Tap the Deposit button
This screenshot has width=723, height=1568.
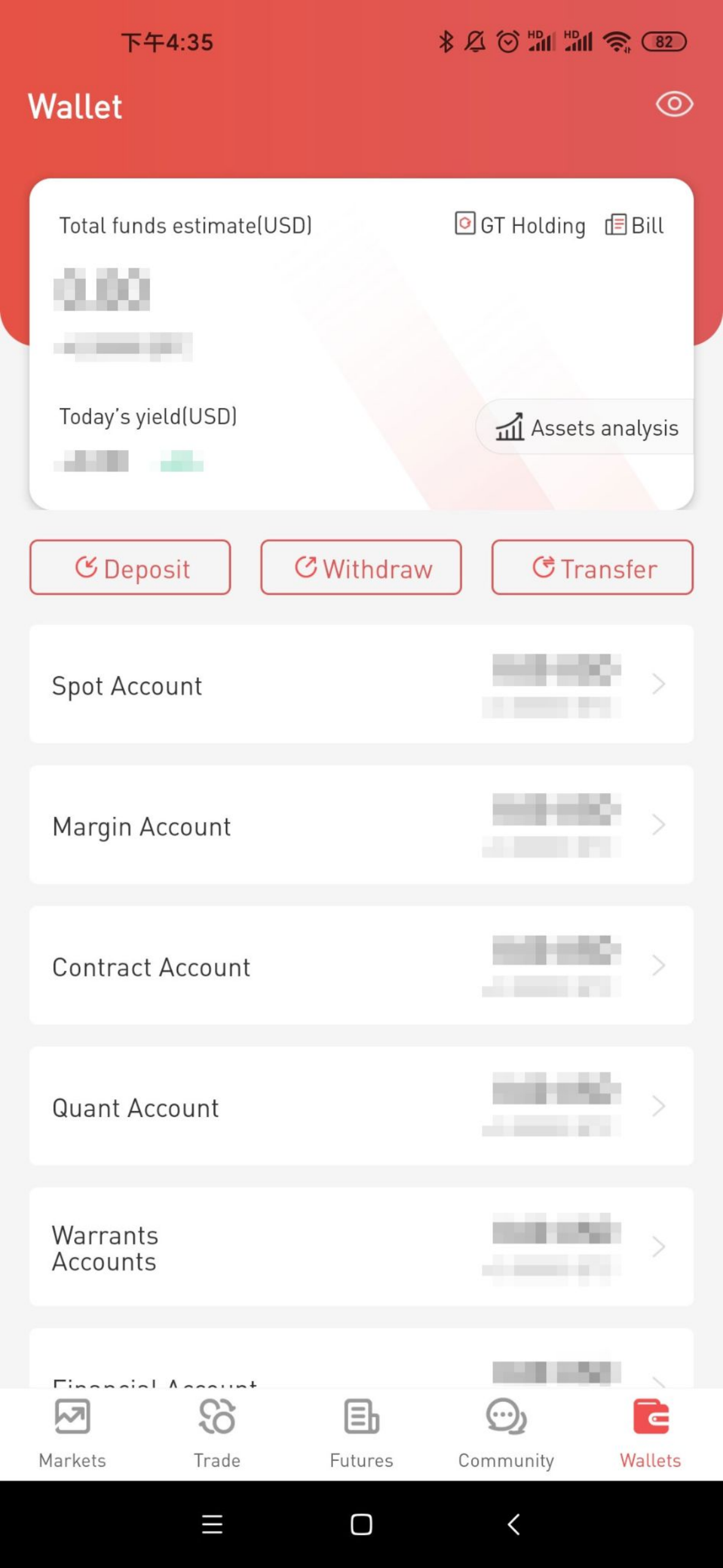pyautogui.click(x=130, y=567)
